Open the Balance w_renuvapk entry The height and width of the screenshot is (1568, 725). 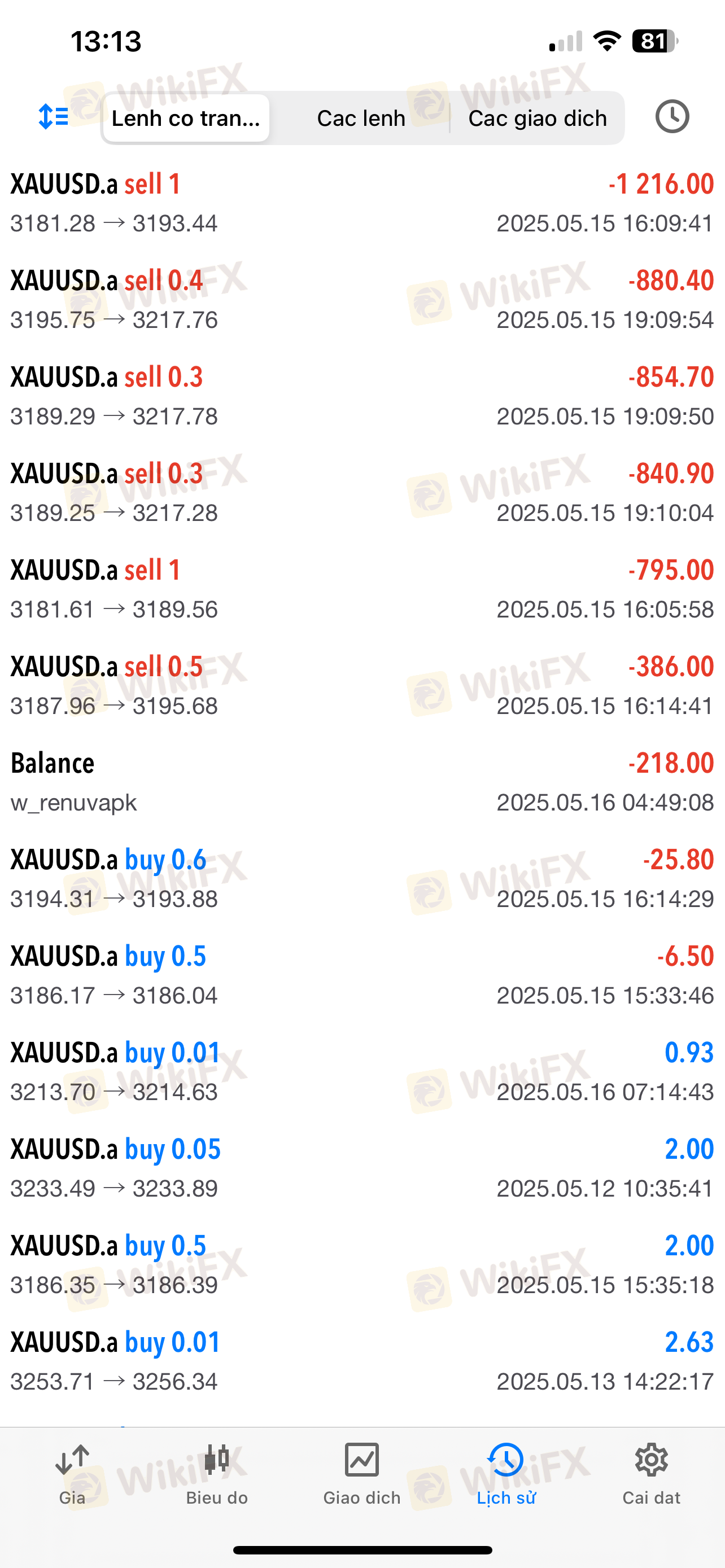362,782
